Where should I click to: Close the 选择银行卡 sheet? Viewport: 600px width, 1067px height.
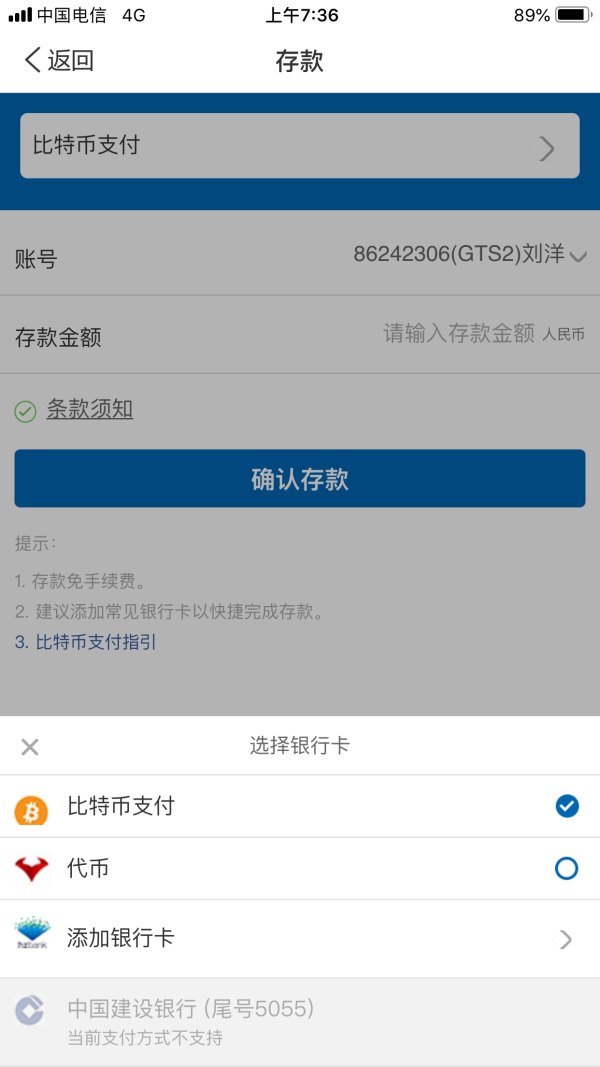point(30,746)
